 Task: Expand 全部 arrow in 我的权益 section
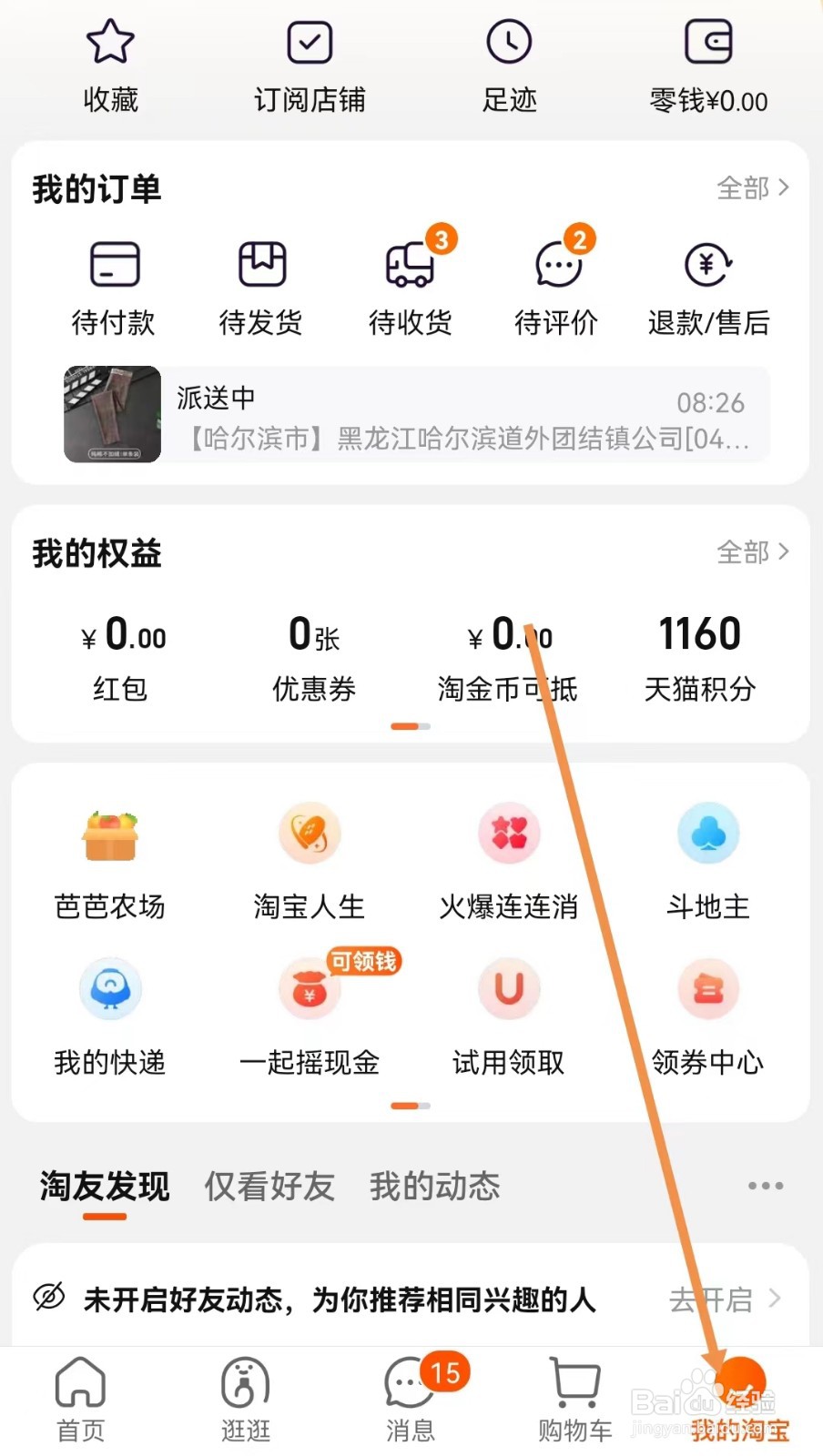click(753, 552)
